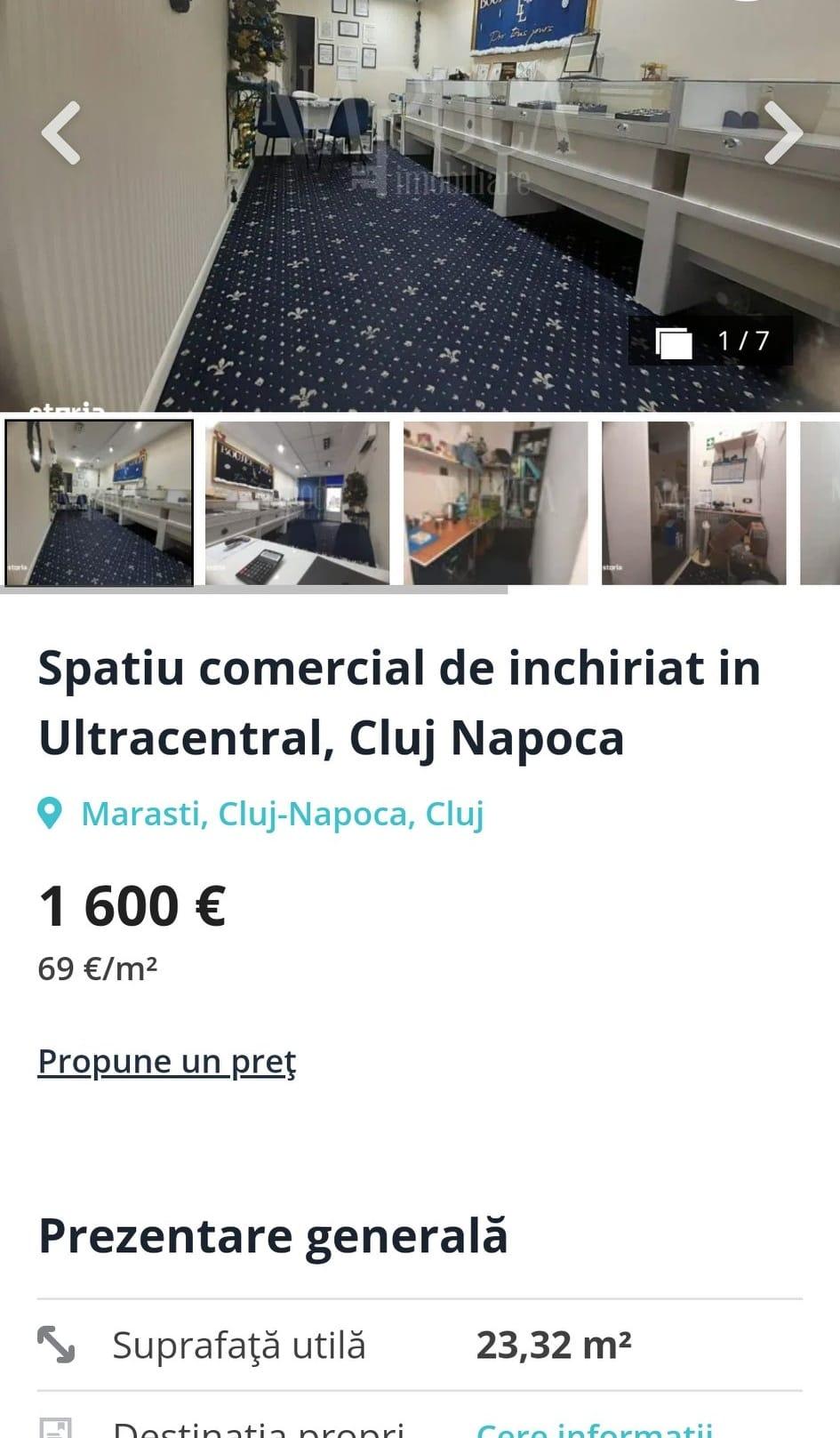Select the first thumbnail with blue carpet
This screenshot has height=1438, width=840.
100,503
